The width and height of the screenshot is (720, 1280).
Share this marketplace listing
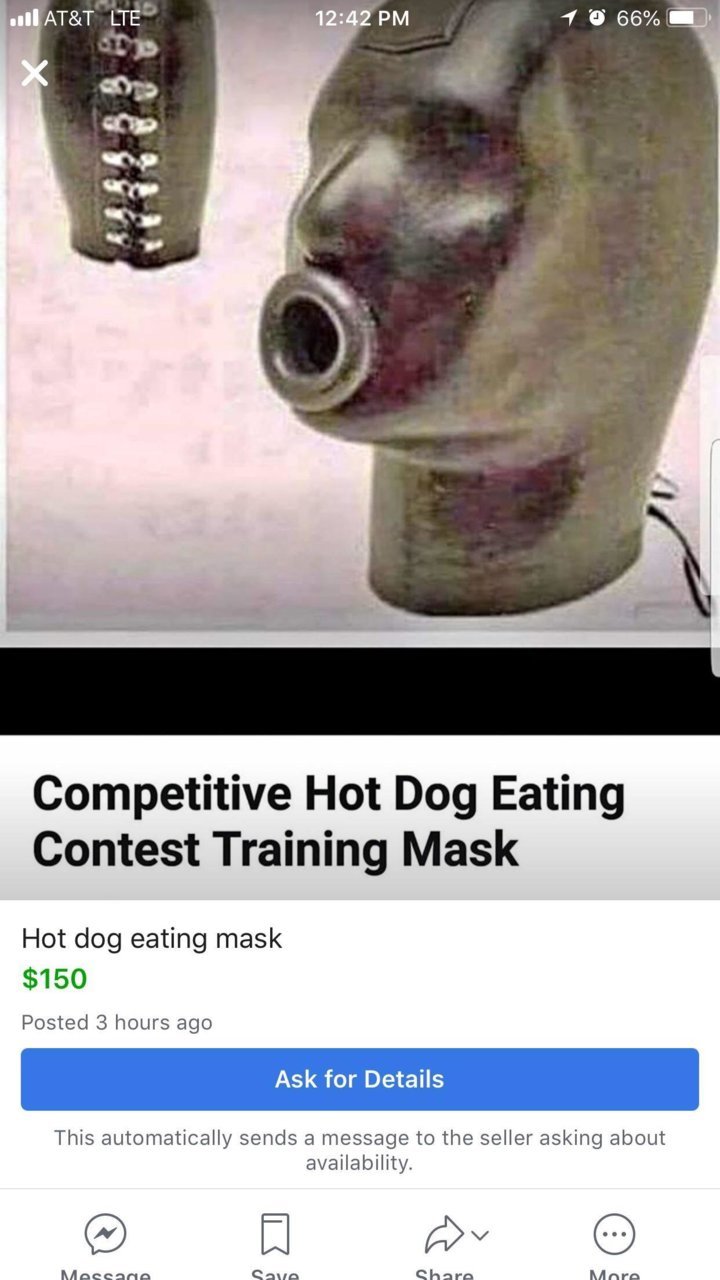point(445,1236)
